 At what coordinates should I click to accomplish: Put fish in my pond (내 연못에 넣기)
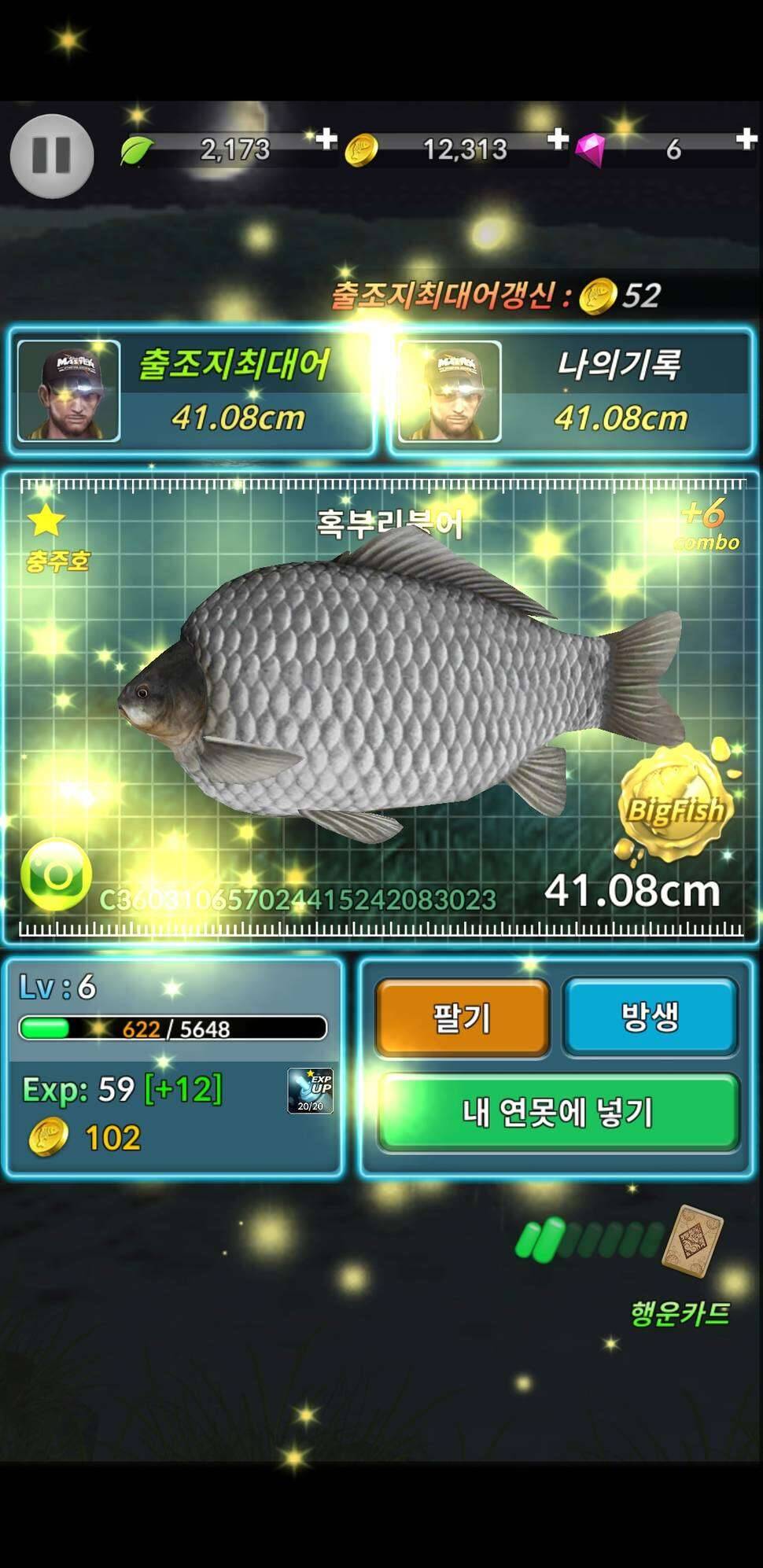point(558,1113)
